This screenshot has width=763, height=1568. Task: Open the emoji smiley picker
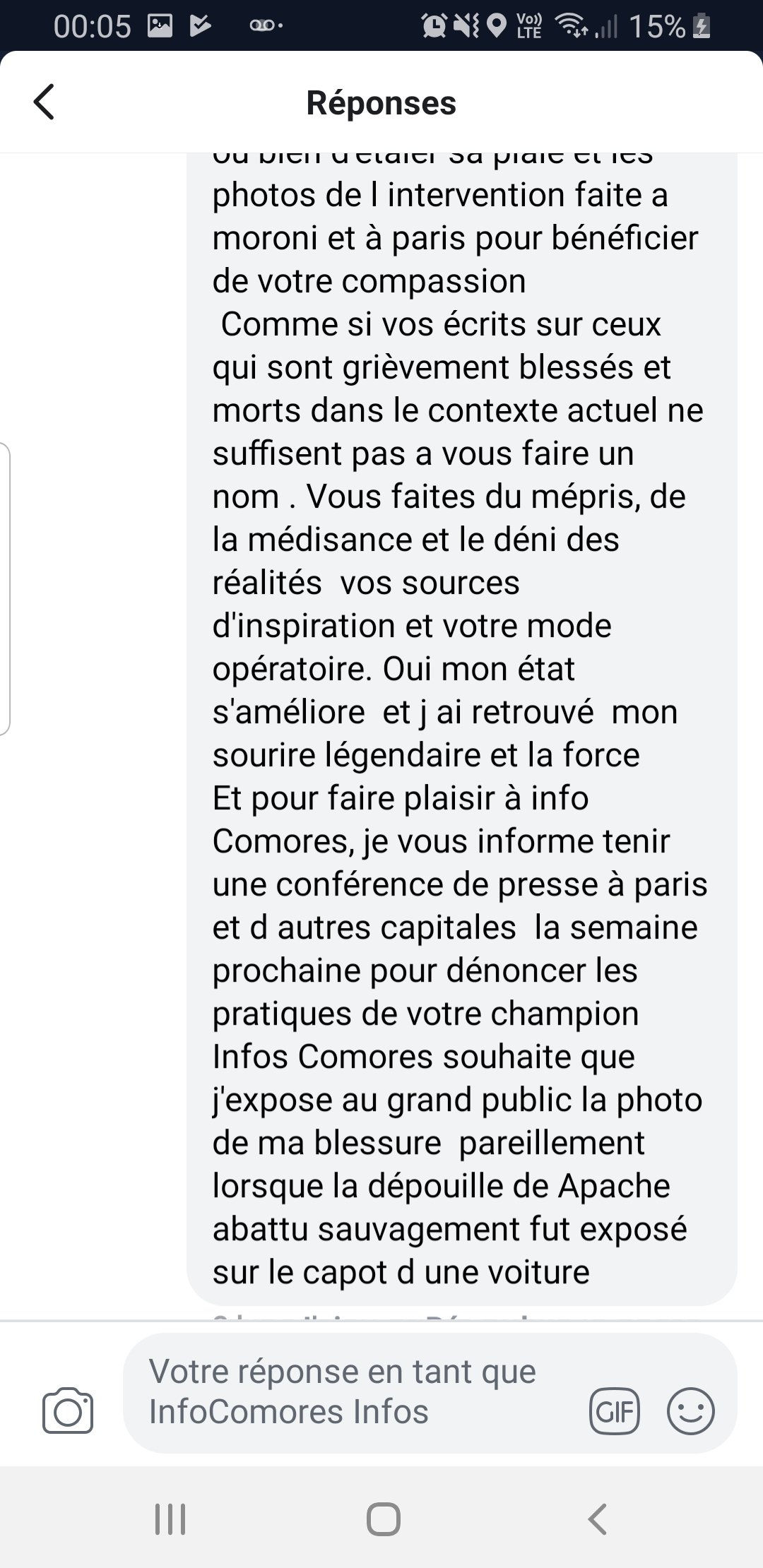point(690,1410)
